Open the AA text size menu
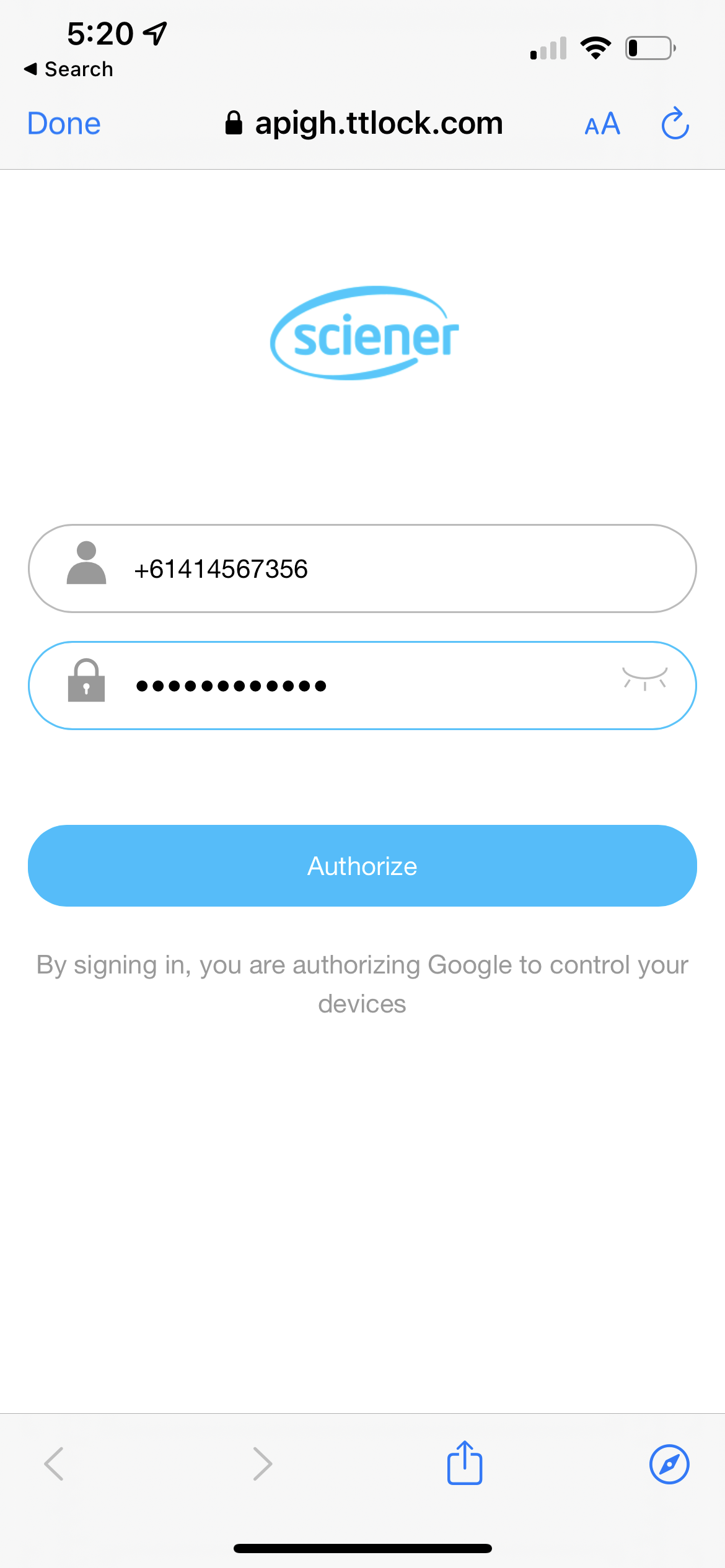Image resolution: width=725 pixels, height=1568 pixels. tap(602, 124)
